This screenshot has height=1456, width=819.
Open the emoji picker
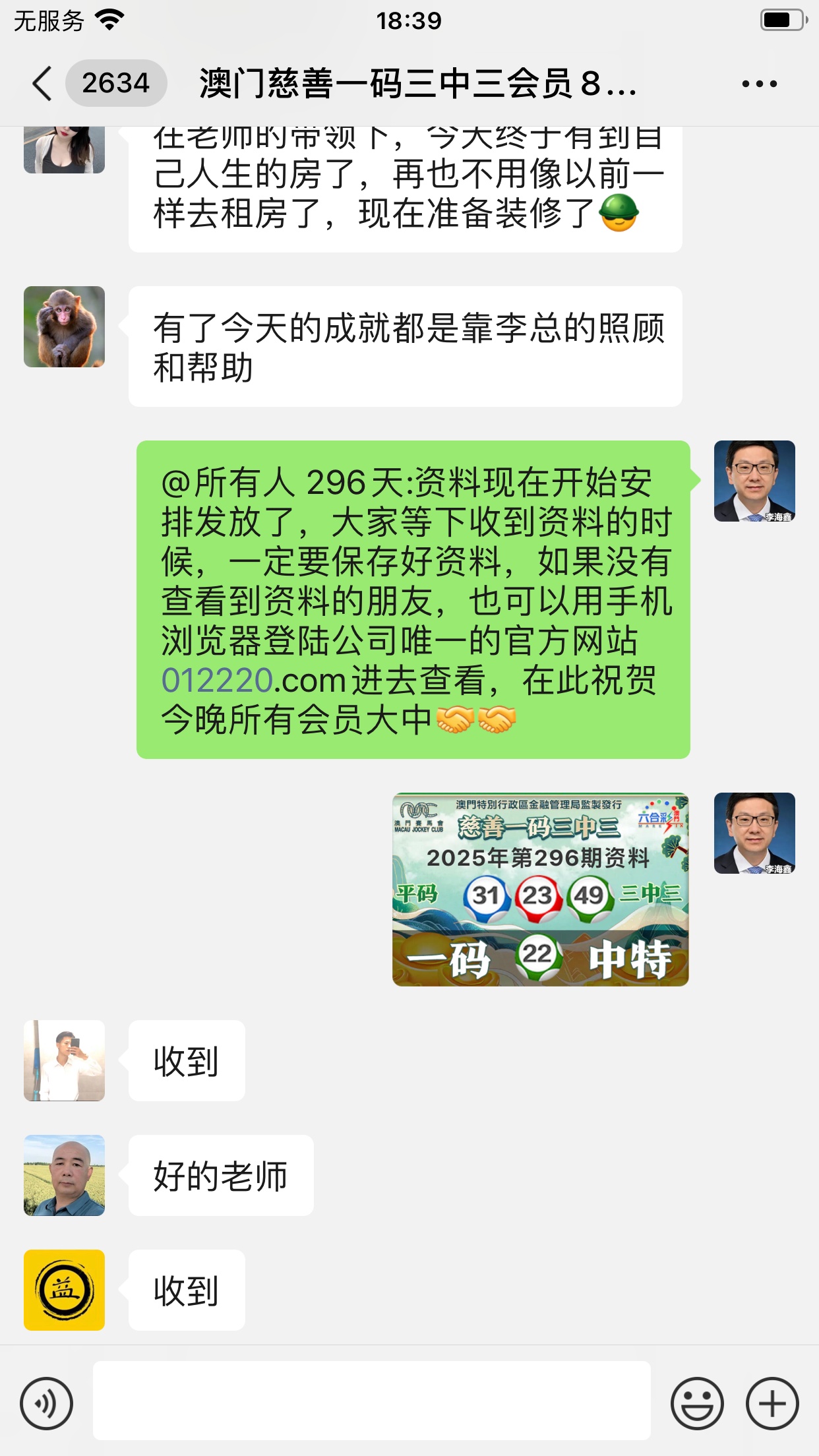pyautogui.click(x=696, y=1403)
